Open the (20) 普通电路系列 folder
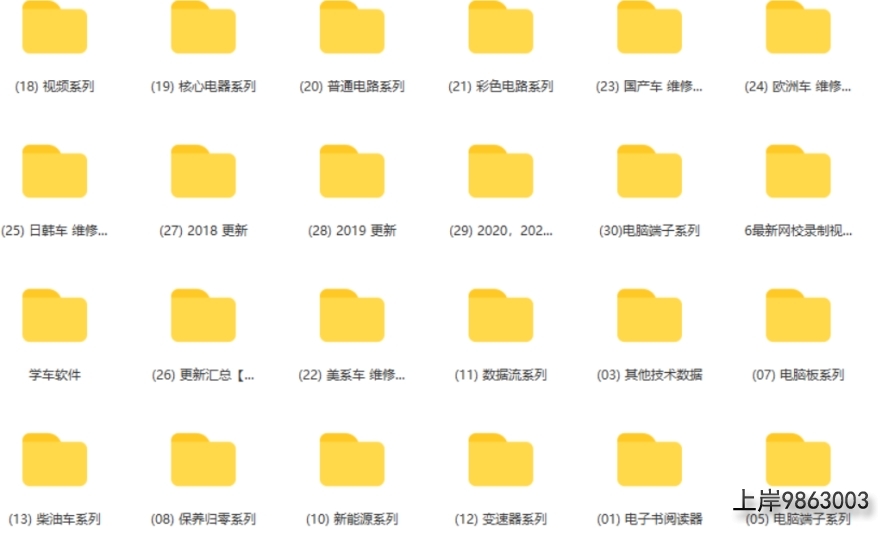 pos(352,28)
